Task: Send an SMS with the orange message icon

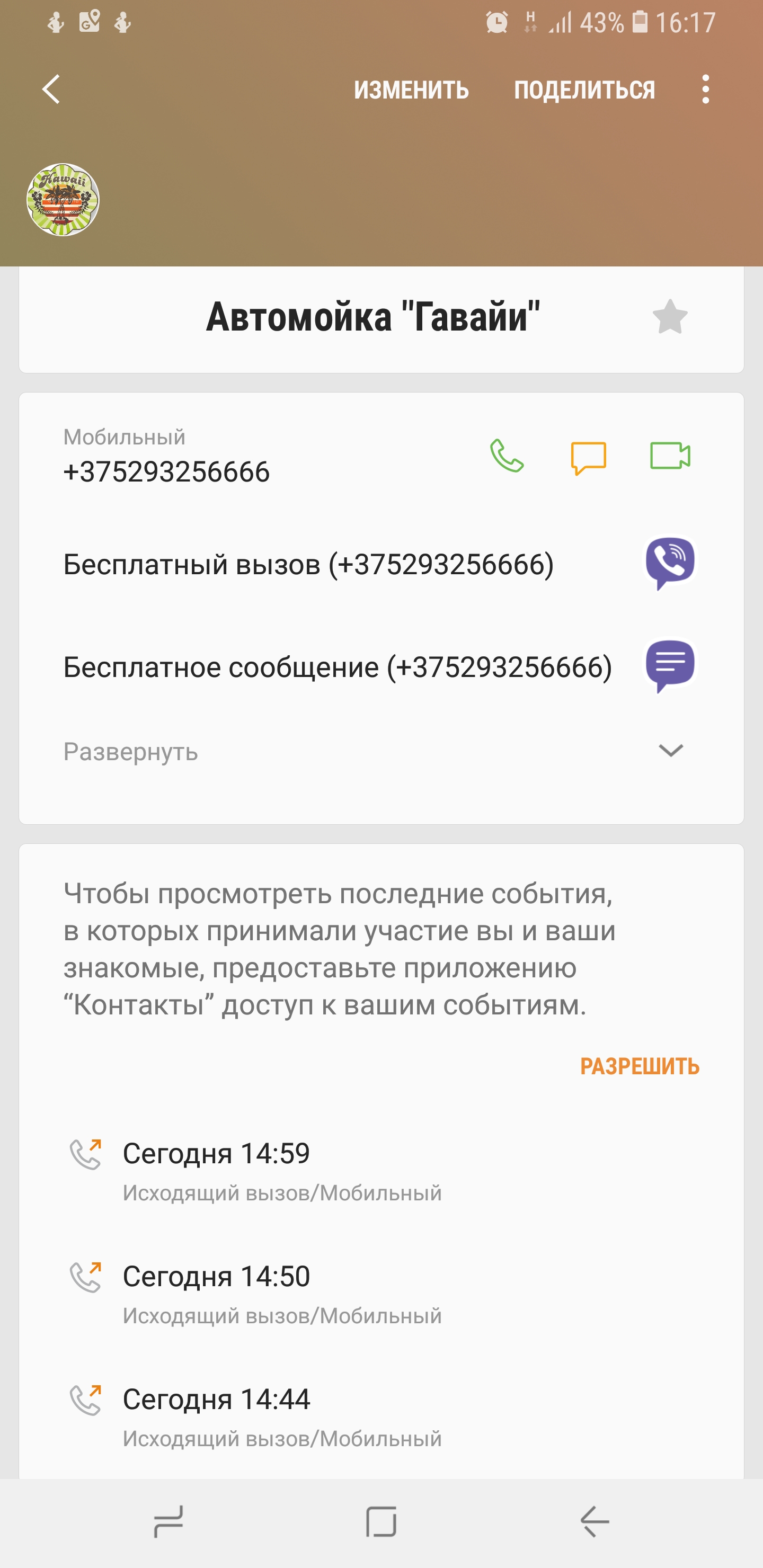Action: coord(588,457)
